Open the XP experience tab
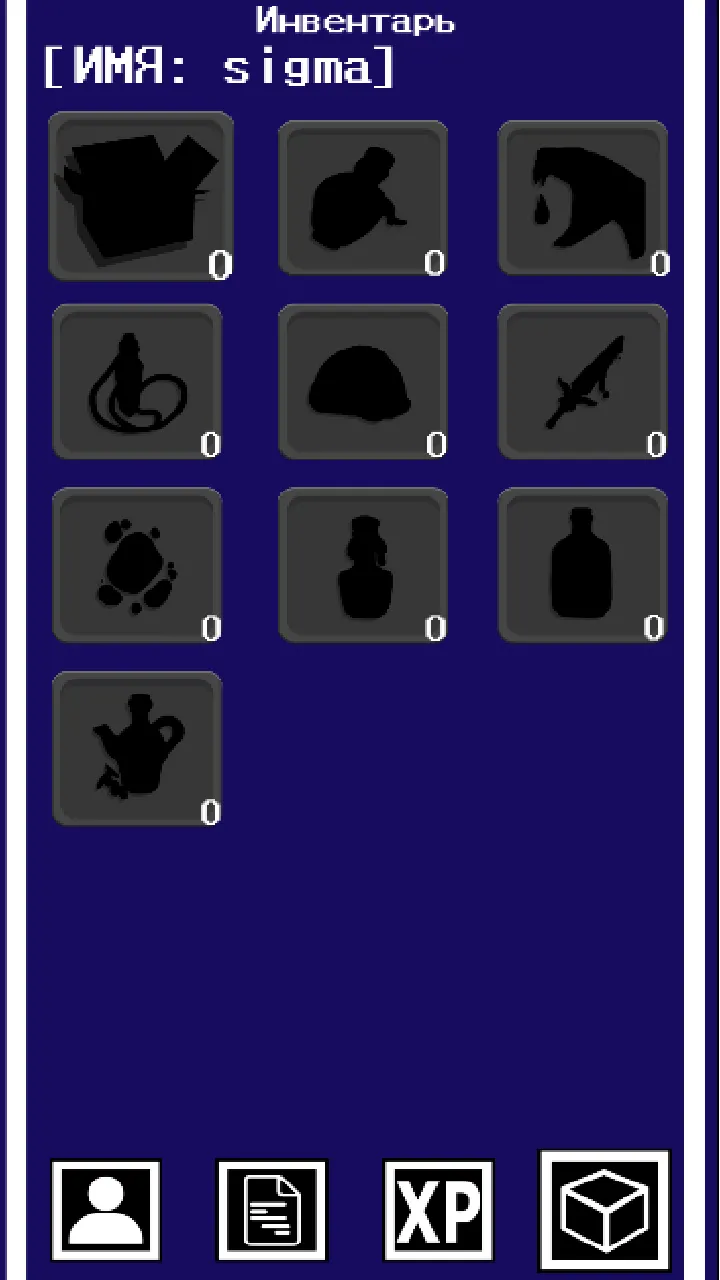This screenshot has width=720, height=1280. 438,1210
